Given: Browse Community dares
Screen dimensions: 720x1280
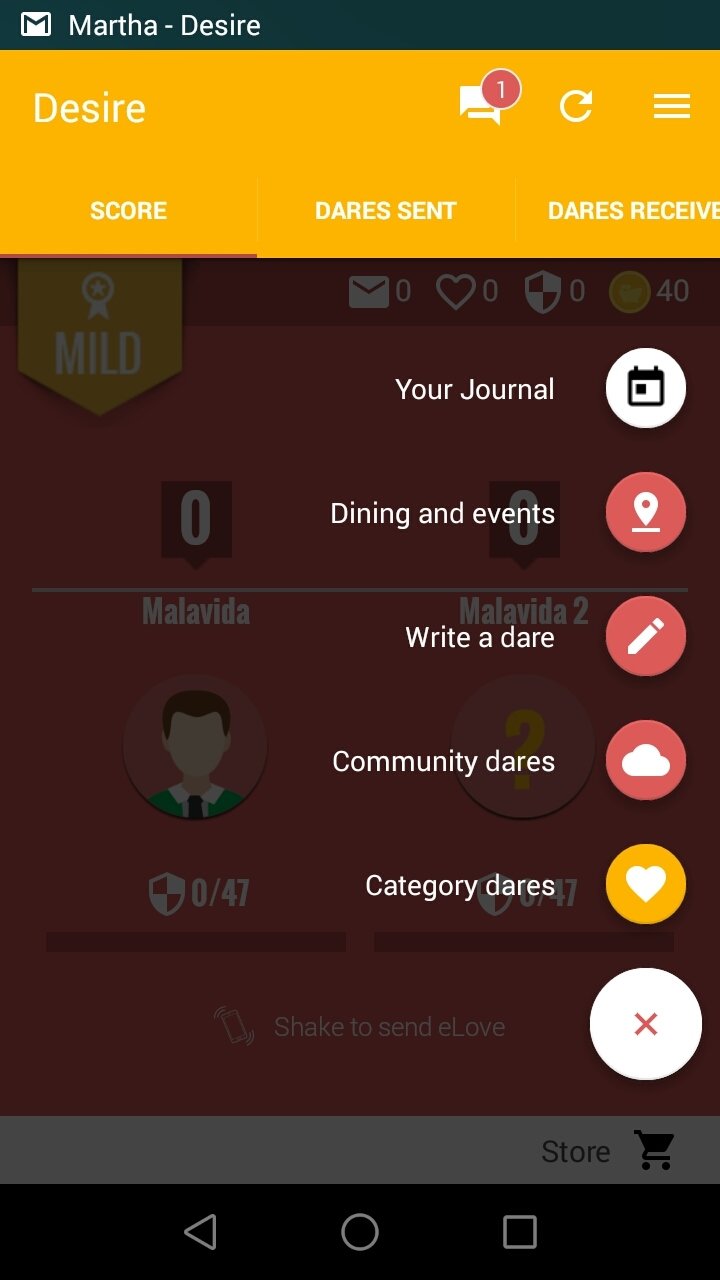Looking at the screenshot, I should tap(645, 760).
